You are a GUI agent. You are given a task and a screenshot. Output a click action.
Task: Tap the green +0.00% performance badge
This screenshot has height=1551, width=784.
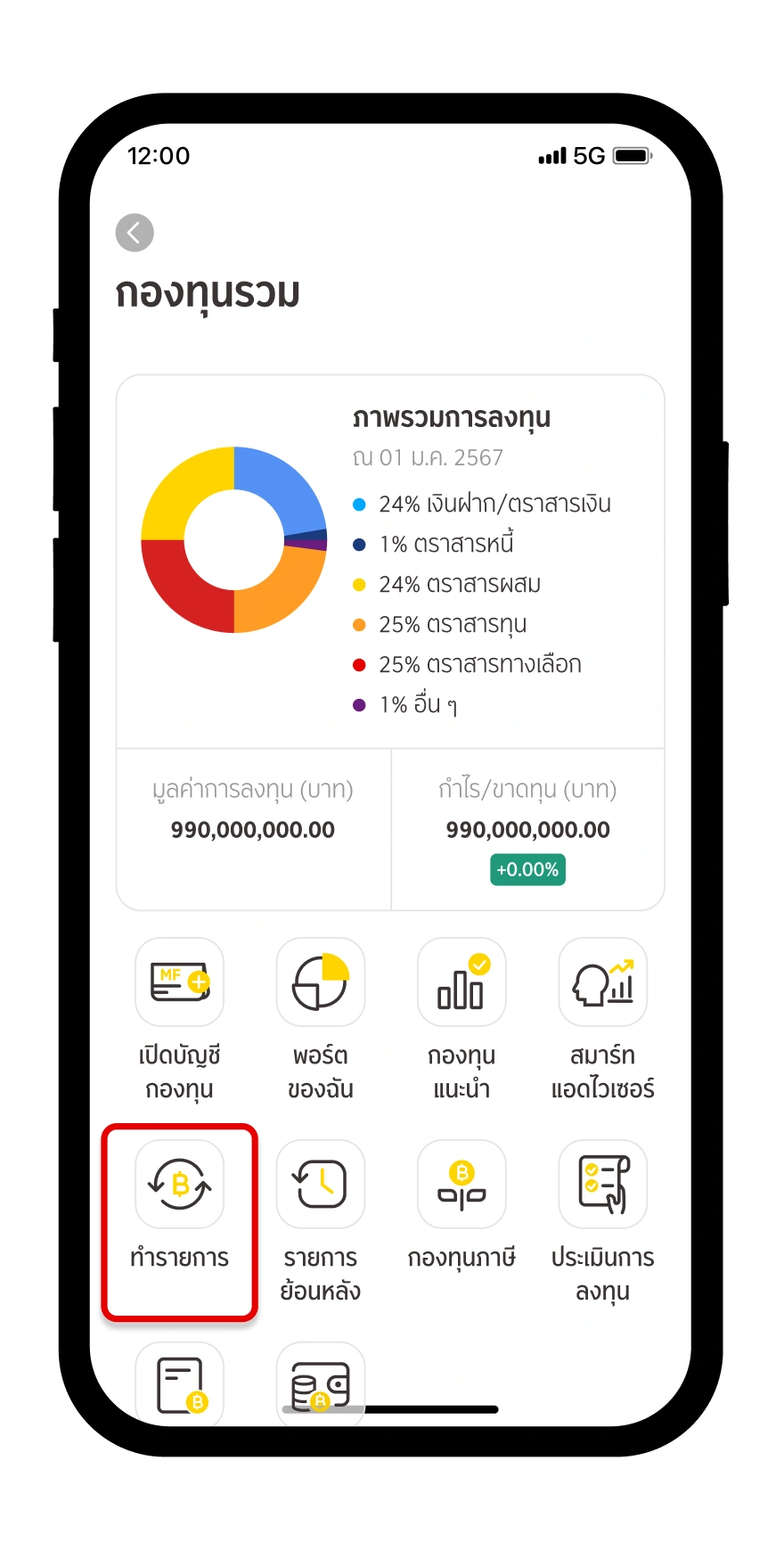tap(527, 869)
